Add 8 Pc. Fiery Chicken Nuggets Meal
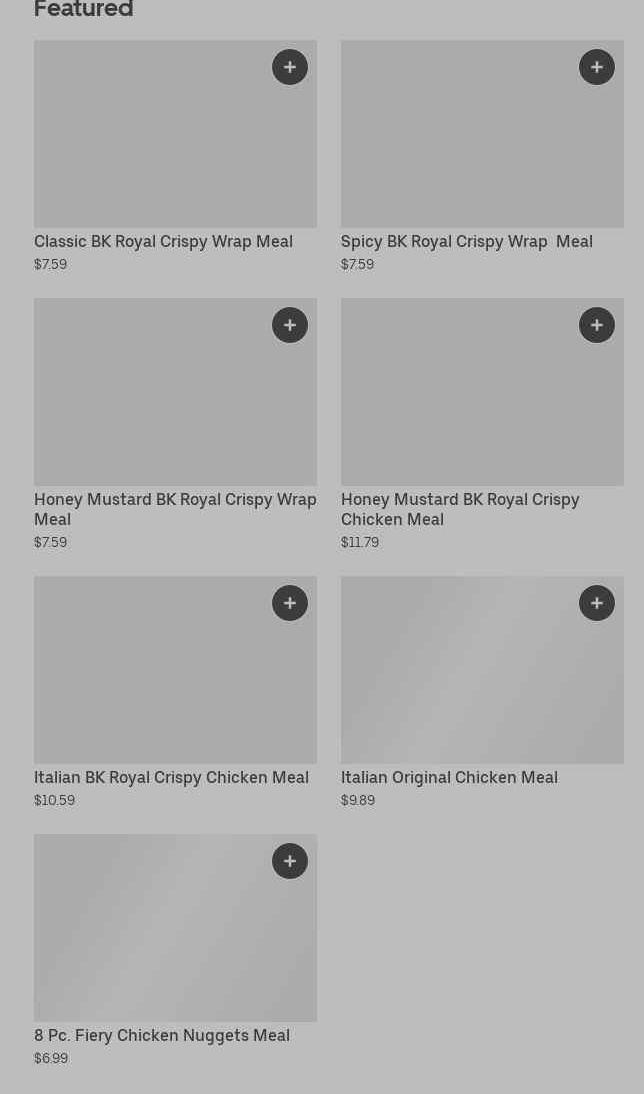This screenshot has height=1094, width=644. click(x=290, y=861)
